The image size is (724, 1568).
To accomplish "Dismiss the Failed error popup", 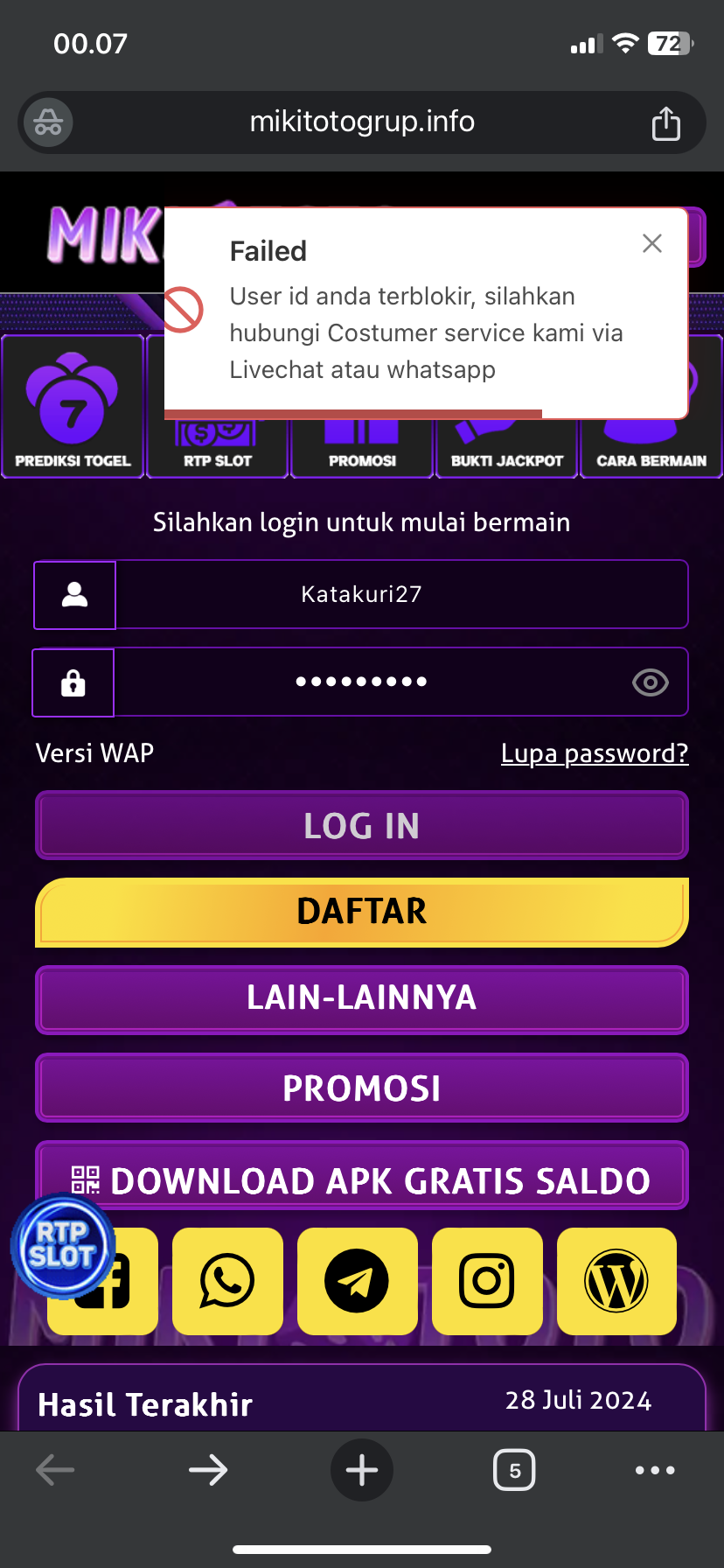I will click(651, 243).
